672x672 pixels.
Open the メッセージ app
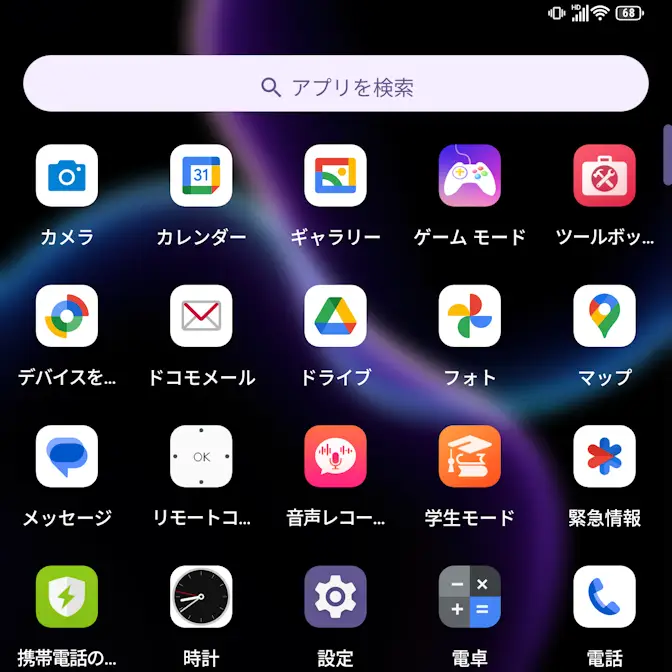(x=67, y=456)
